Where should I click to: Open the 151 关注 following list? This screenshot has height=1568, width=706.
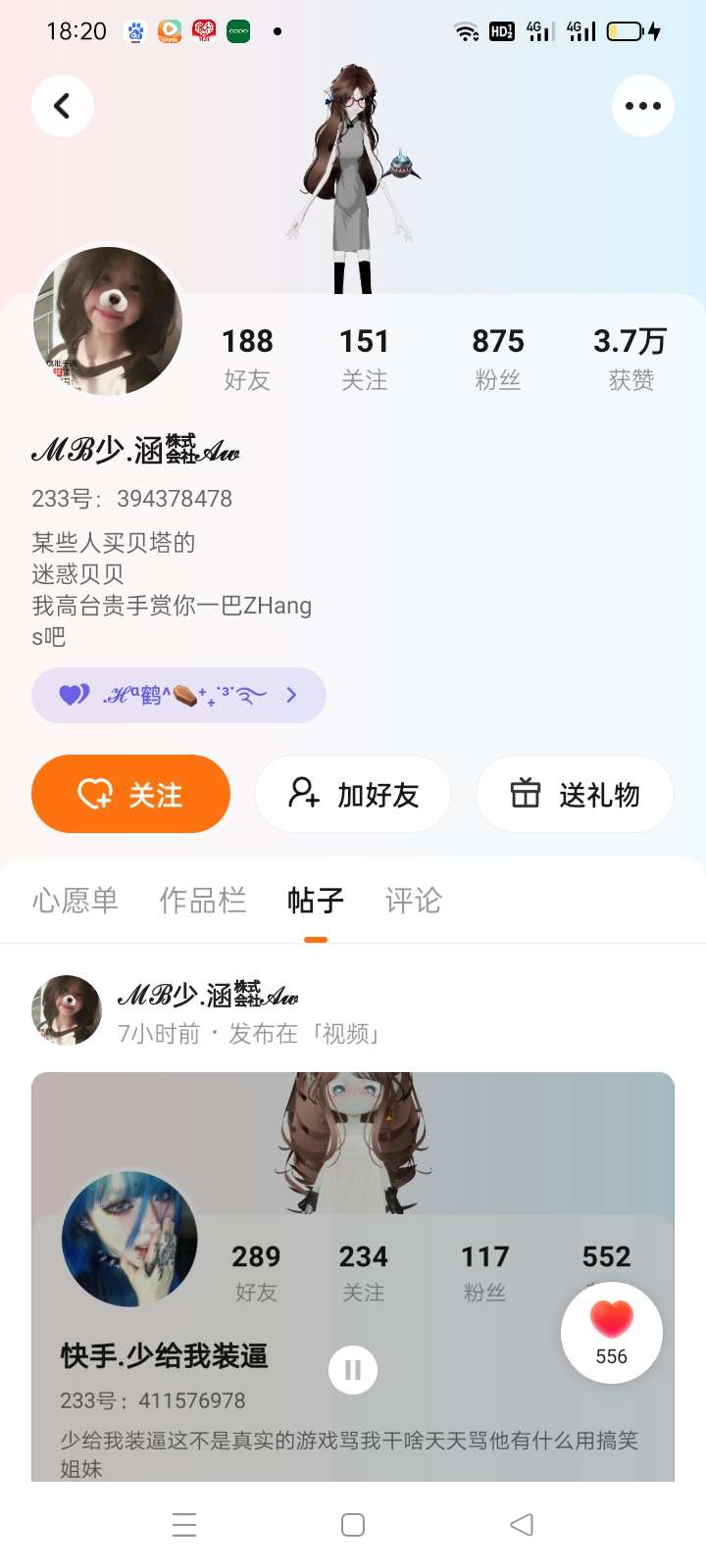click(x=364, y=358)
